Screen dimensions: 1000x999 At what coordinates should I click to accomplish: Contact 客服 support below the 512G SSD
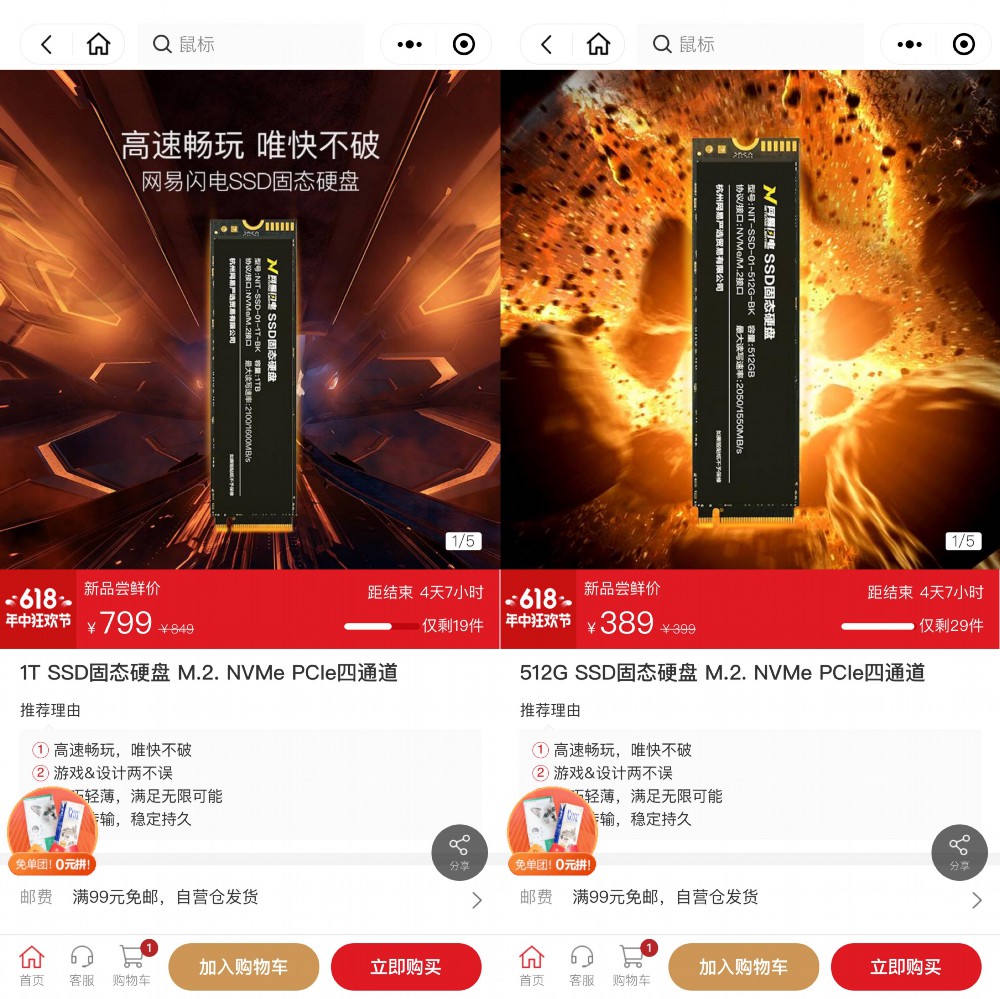coord(582,965)
